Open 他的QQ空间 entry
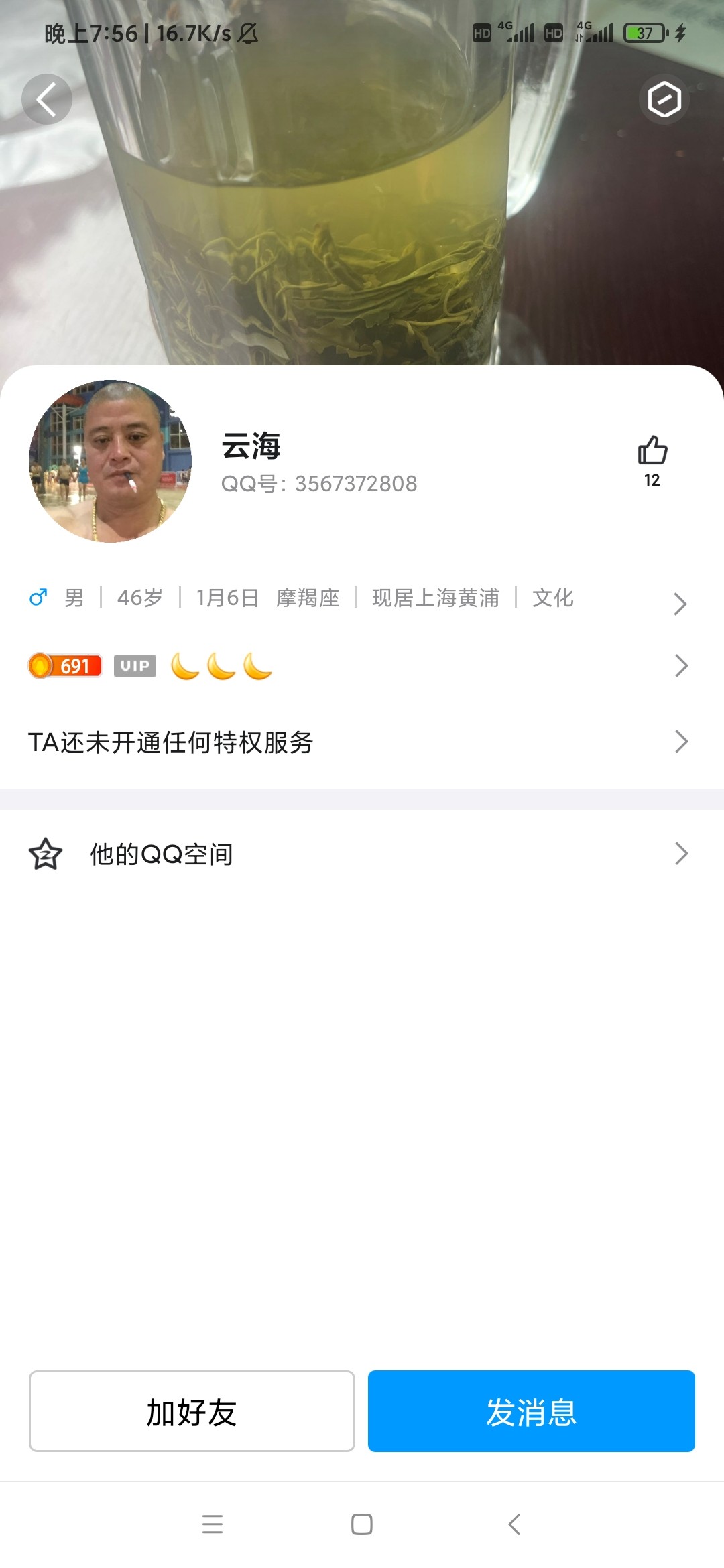The width and height of the screenshot is (724, 1568). [161, 854]
